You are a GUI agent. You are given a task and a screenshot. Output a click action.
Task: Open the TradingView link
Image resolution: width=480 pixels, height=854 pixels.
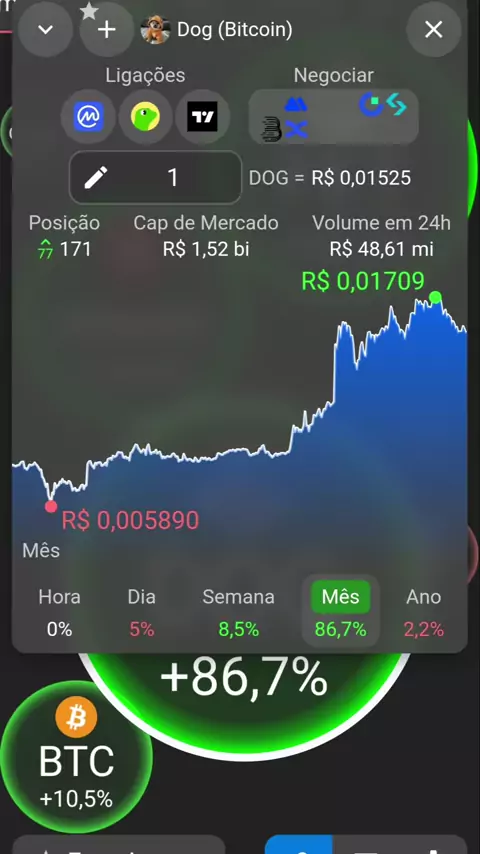coord(203,117)
